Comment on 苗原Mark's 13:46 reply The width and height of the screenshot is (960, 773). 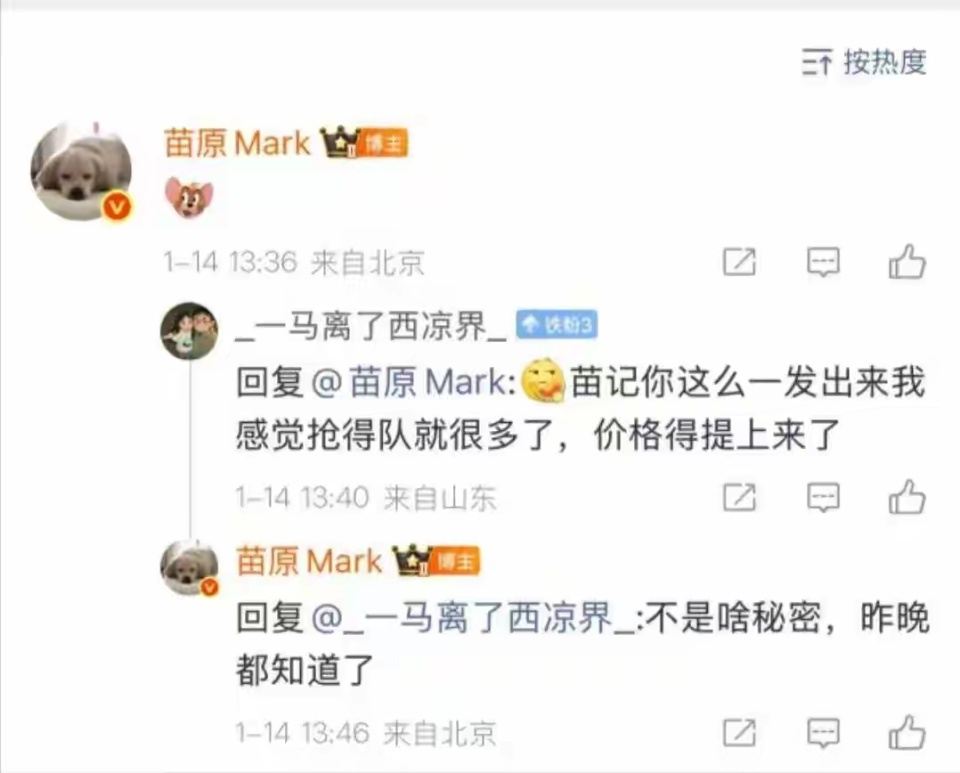(823, 733)
